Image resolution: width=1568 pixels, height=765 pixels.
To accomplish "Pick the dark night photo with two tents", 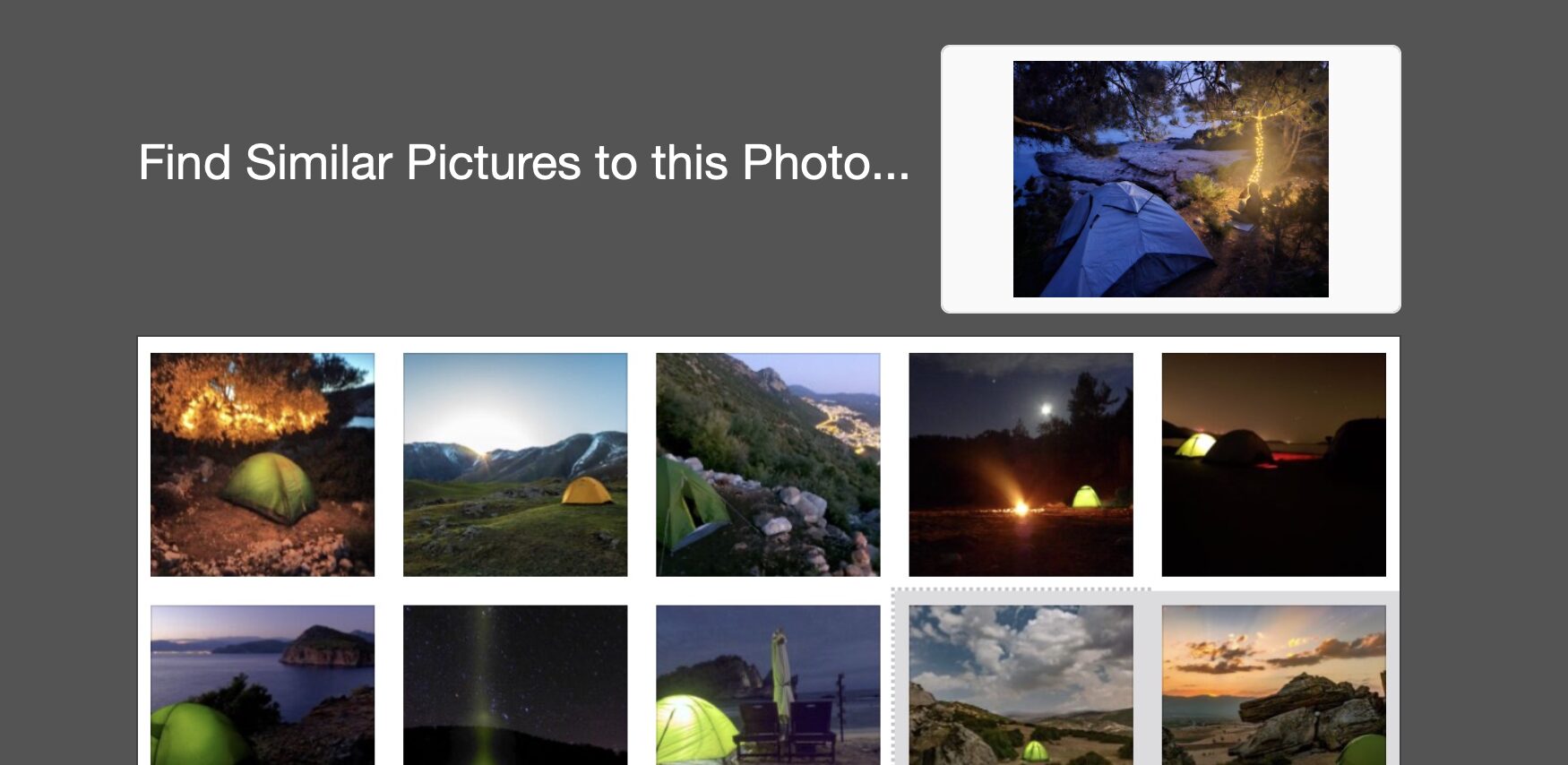I will (x=1273, y=464).
